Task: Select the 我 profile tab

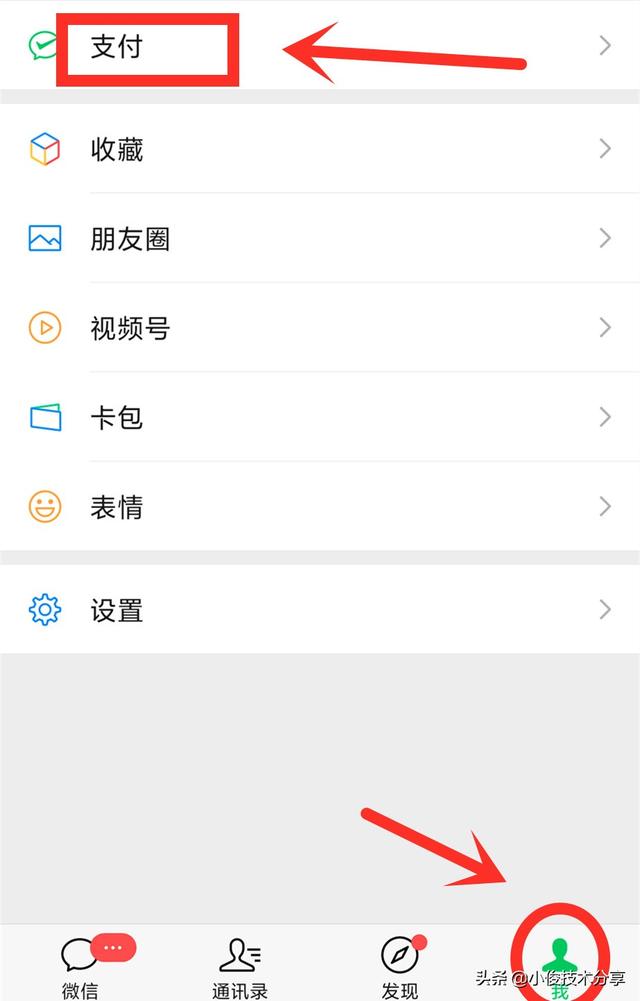Action: 560,965
